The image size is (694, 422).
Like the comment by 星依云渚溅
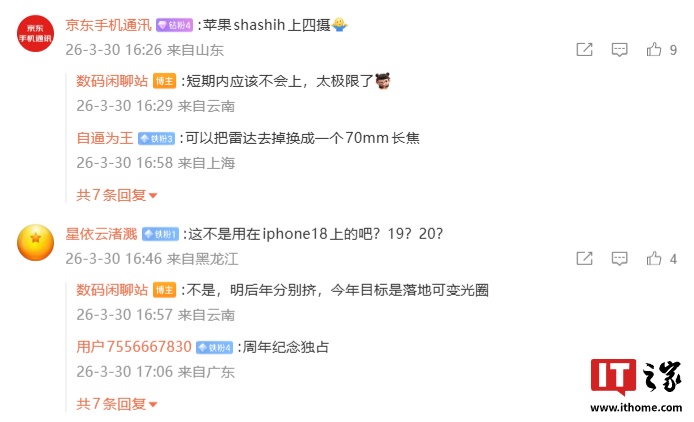654,259
